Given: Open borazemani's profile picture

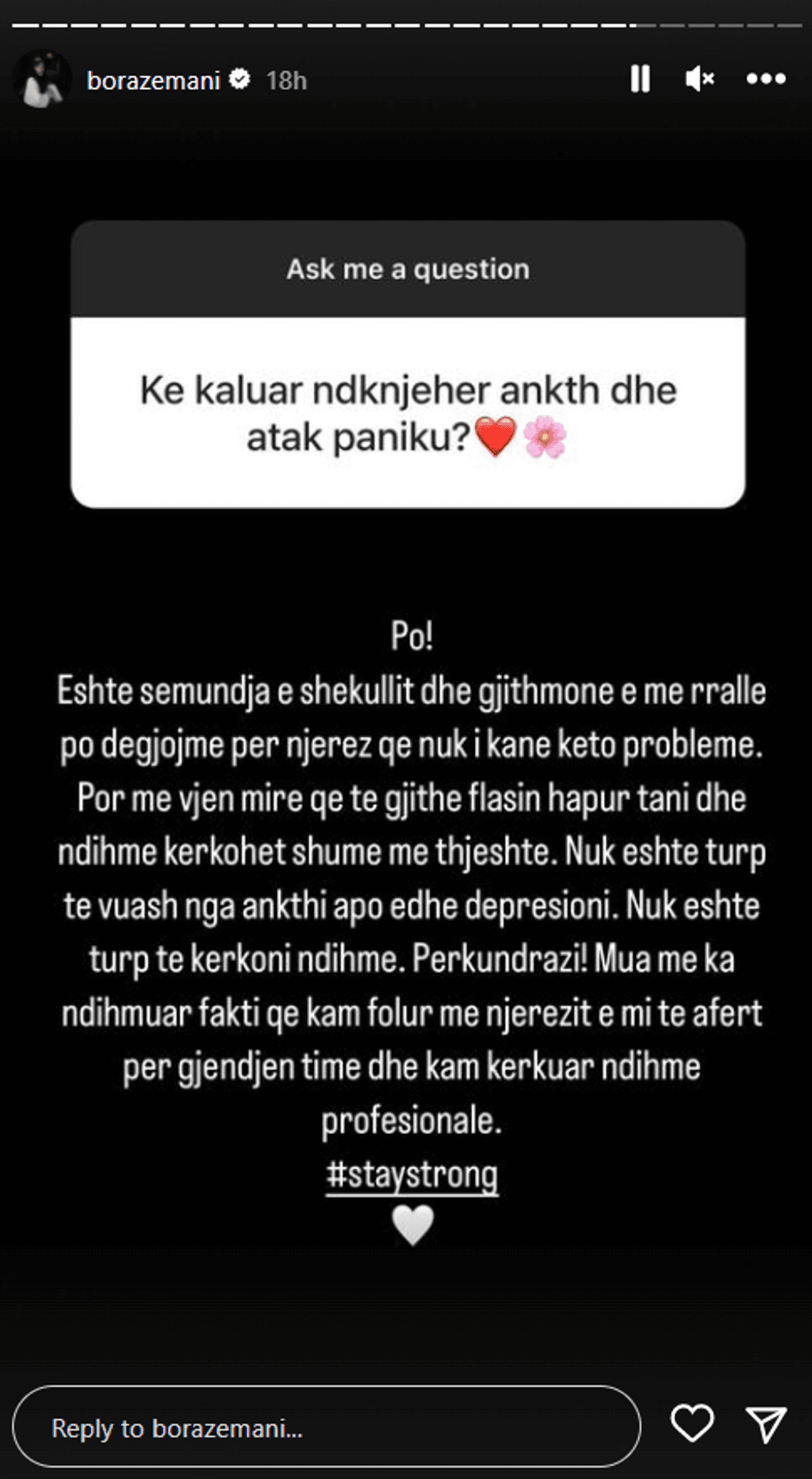Looking at the screenshot, I should [x=42, y=80].
